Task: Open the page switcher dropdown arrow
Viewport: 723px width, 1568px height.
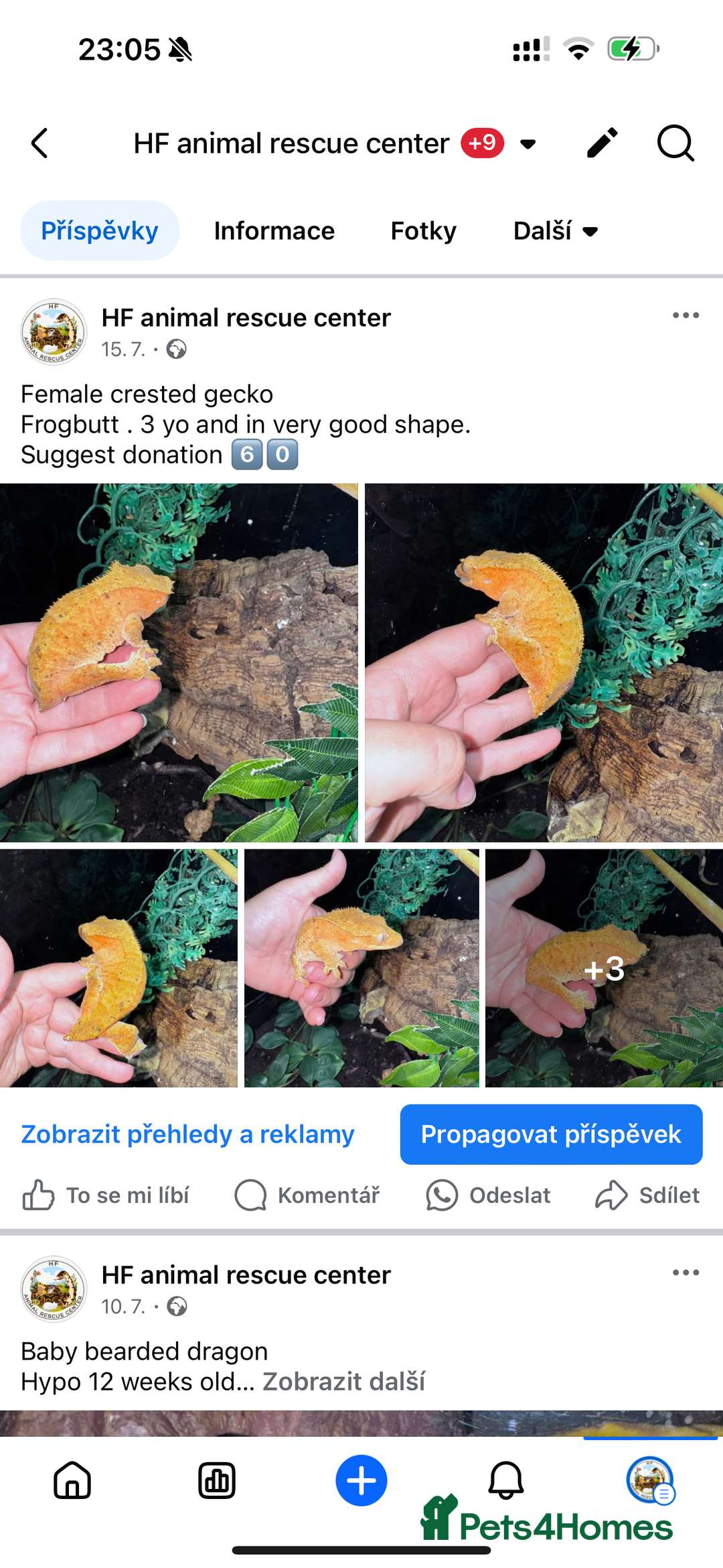Action: 528,144
